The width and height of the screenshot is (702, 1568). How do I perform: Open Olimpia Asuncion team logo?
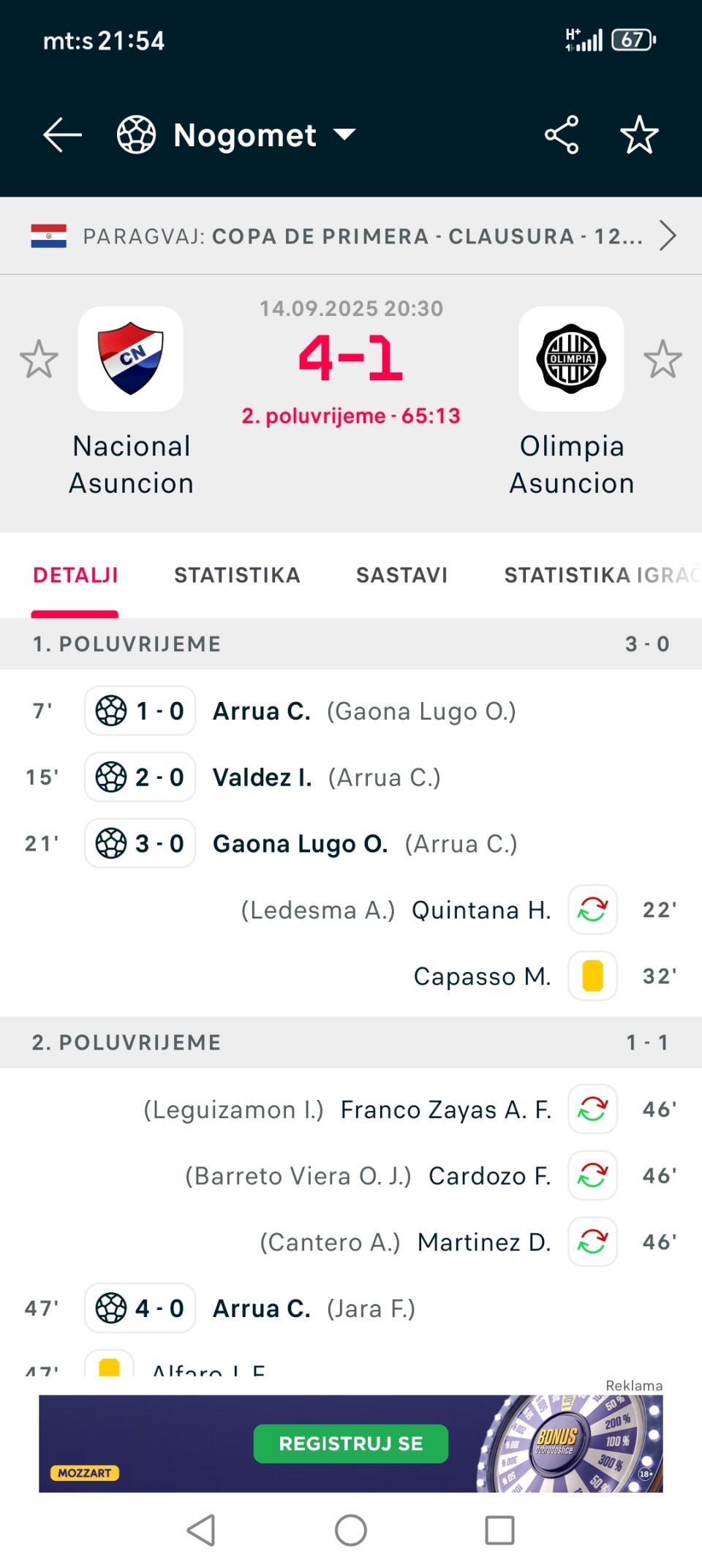tap(571, 358)
